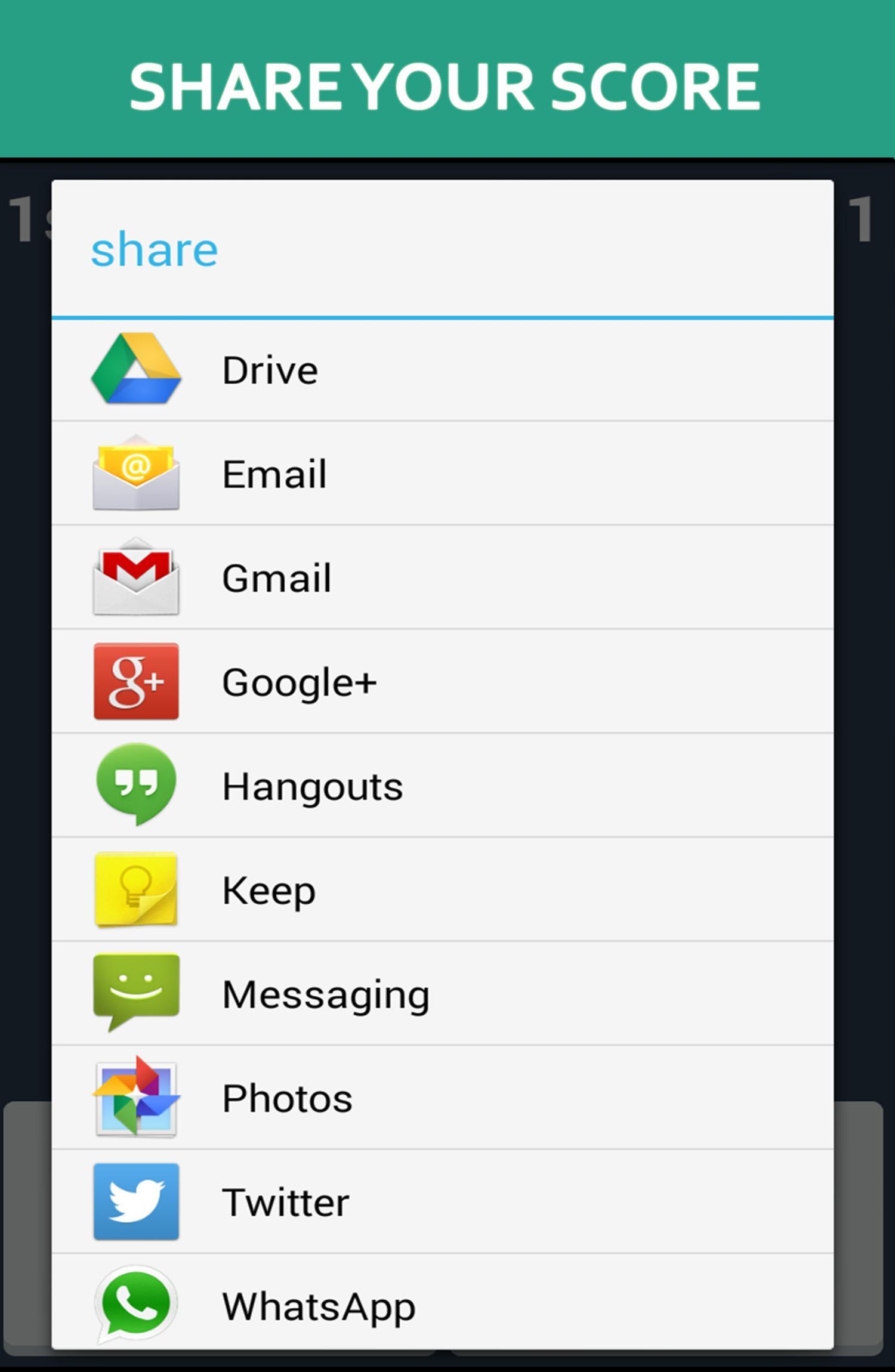Share the score over WhatsApp
The width and height of the screenshot is (895, 1372).
pyautogui.click(x=442, y=1305)
